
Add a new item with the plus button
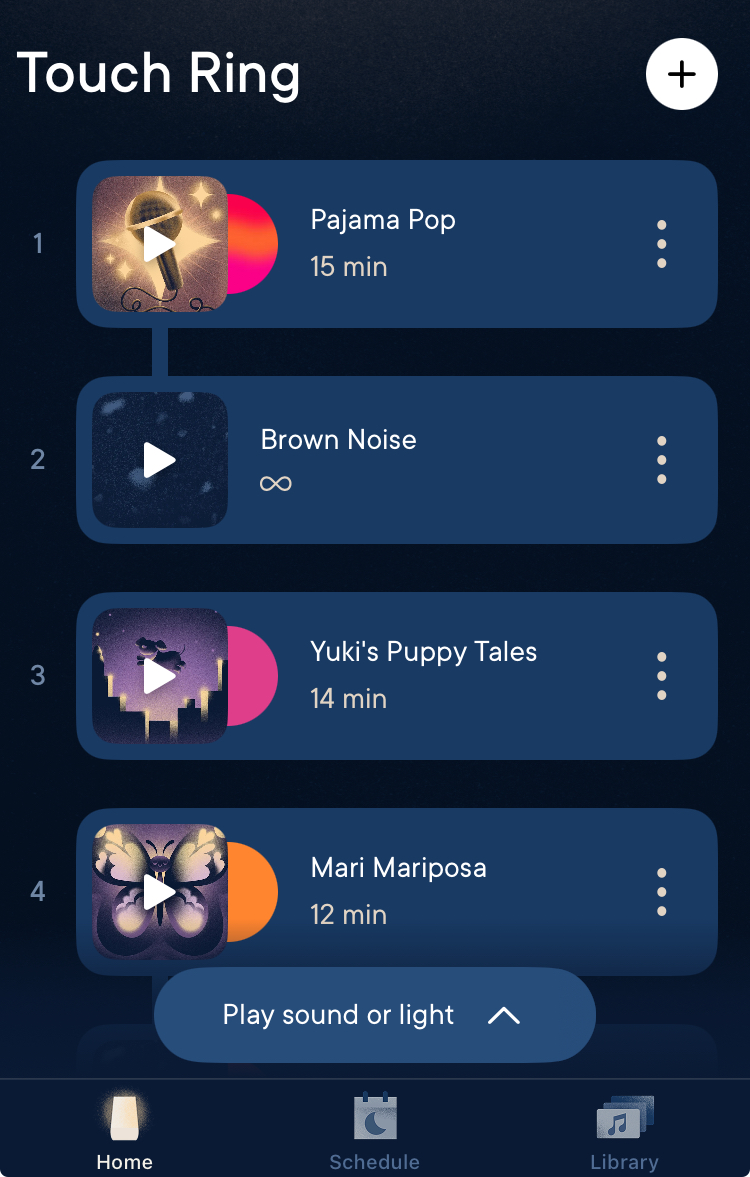tap(682, 74)
